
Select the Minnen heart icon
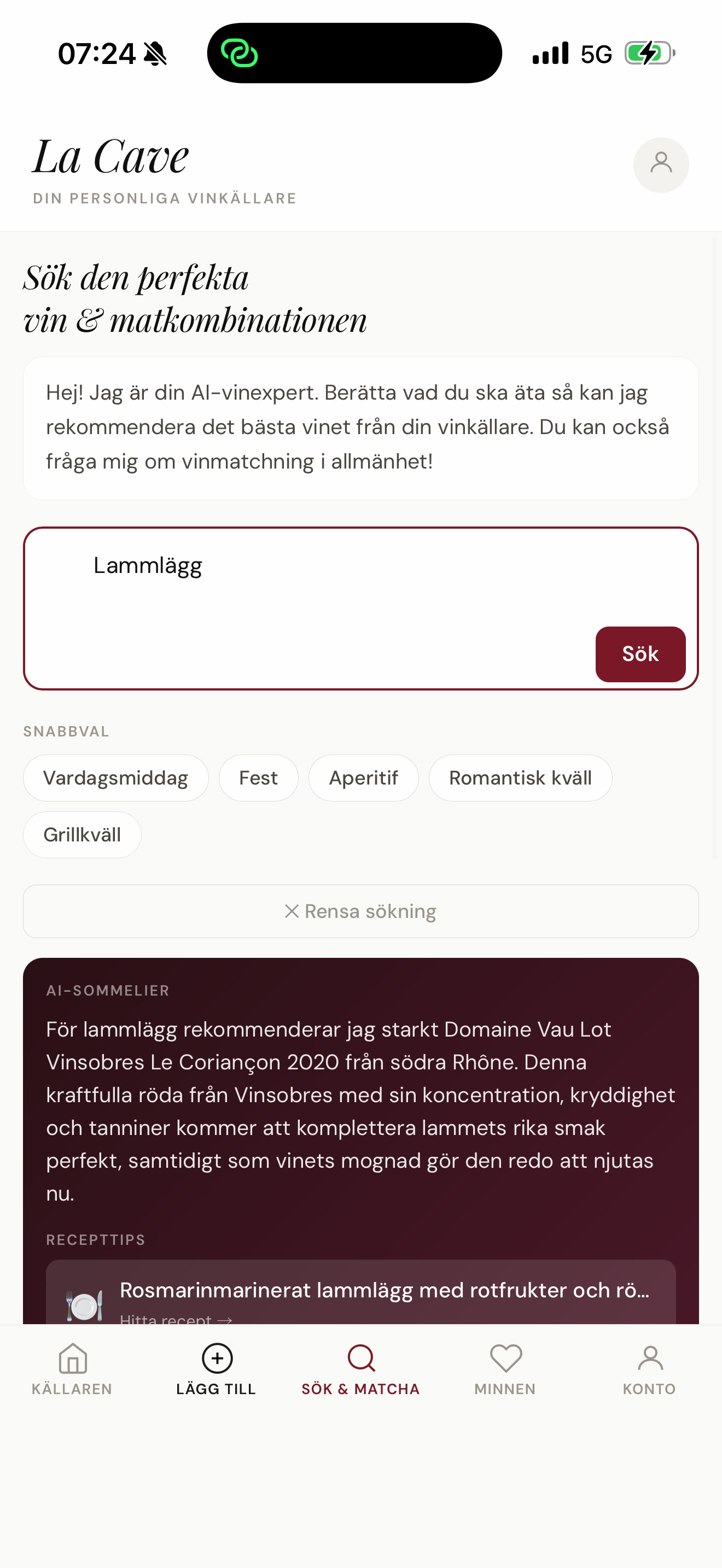pos(504,1359)
